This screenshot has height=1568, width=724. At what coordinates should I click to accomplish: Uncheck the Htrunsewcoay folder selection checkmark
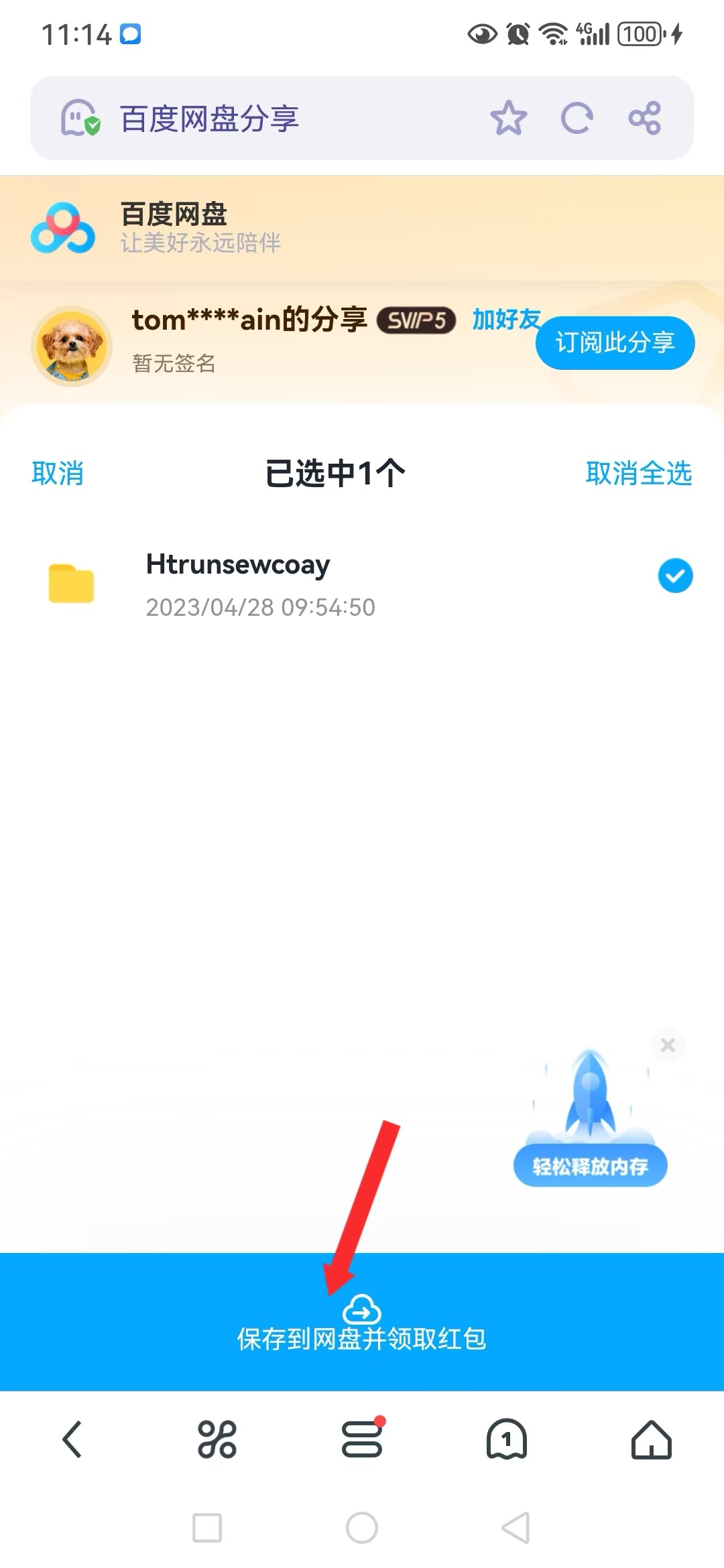[x=674, y=575]
